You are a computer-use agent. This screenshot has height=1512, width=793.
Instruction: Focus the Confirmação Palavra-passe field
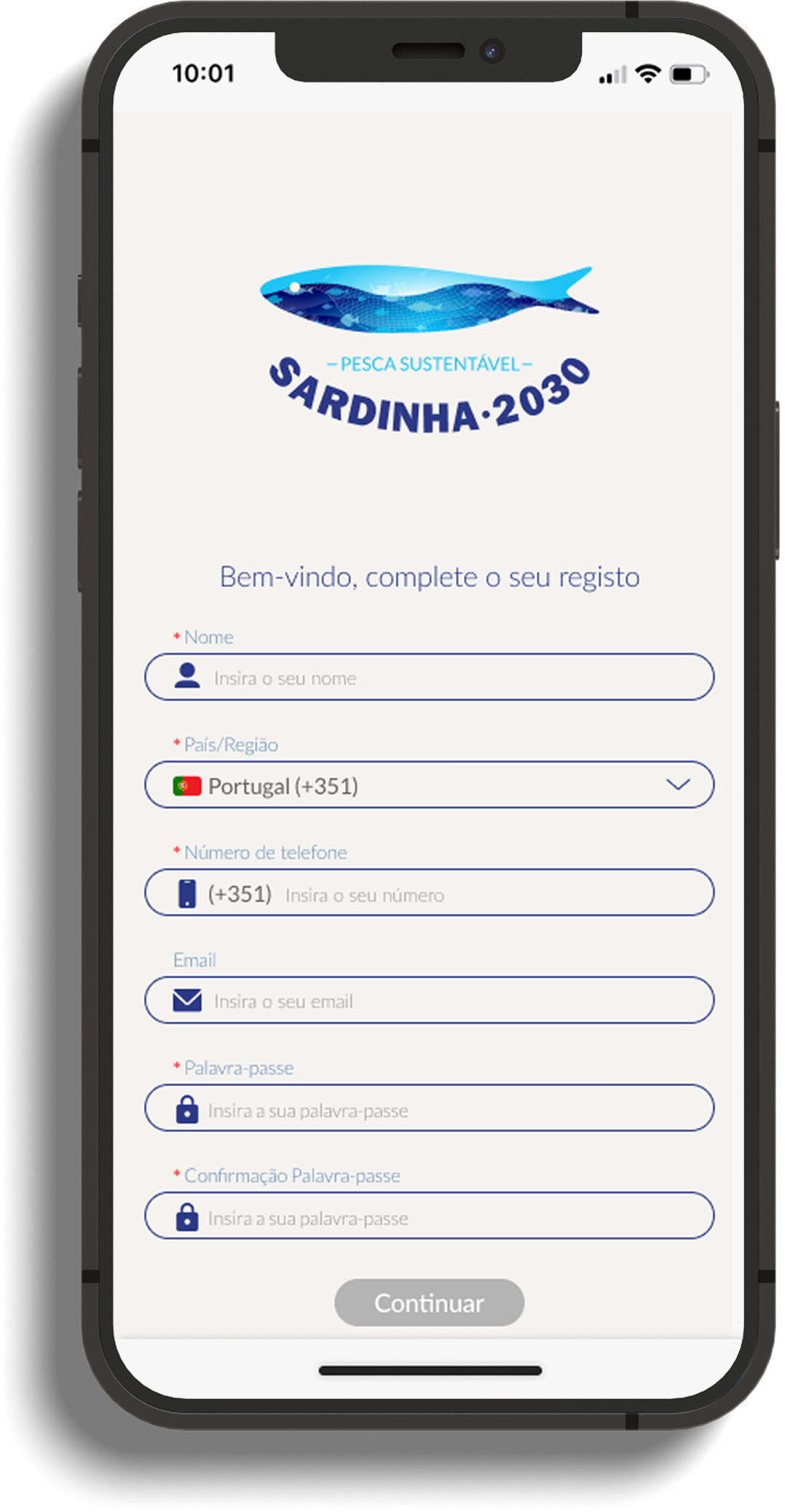[451, 1216]
